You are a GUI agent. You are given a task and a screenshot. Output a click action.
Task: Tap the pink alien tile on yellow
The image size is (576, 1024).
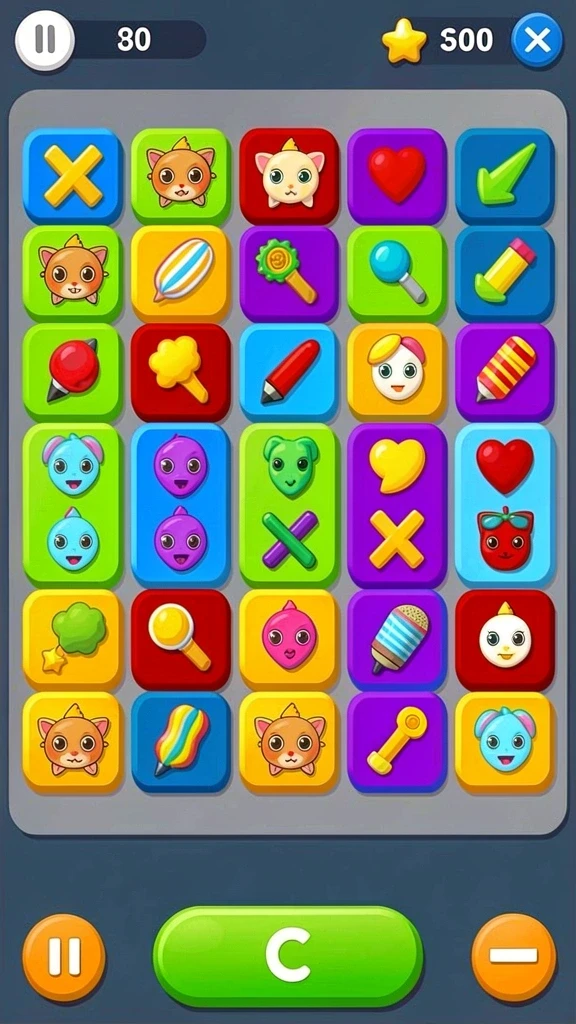(289, 640)
